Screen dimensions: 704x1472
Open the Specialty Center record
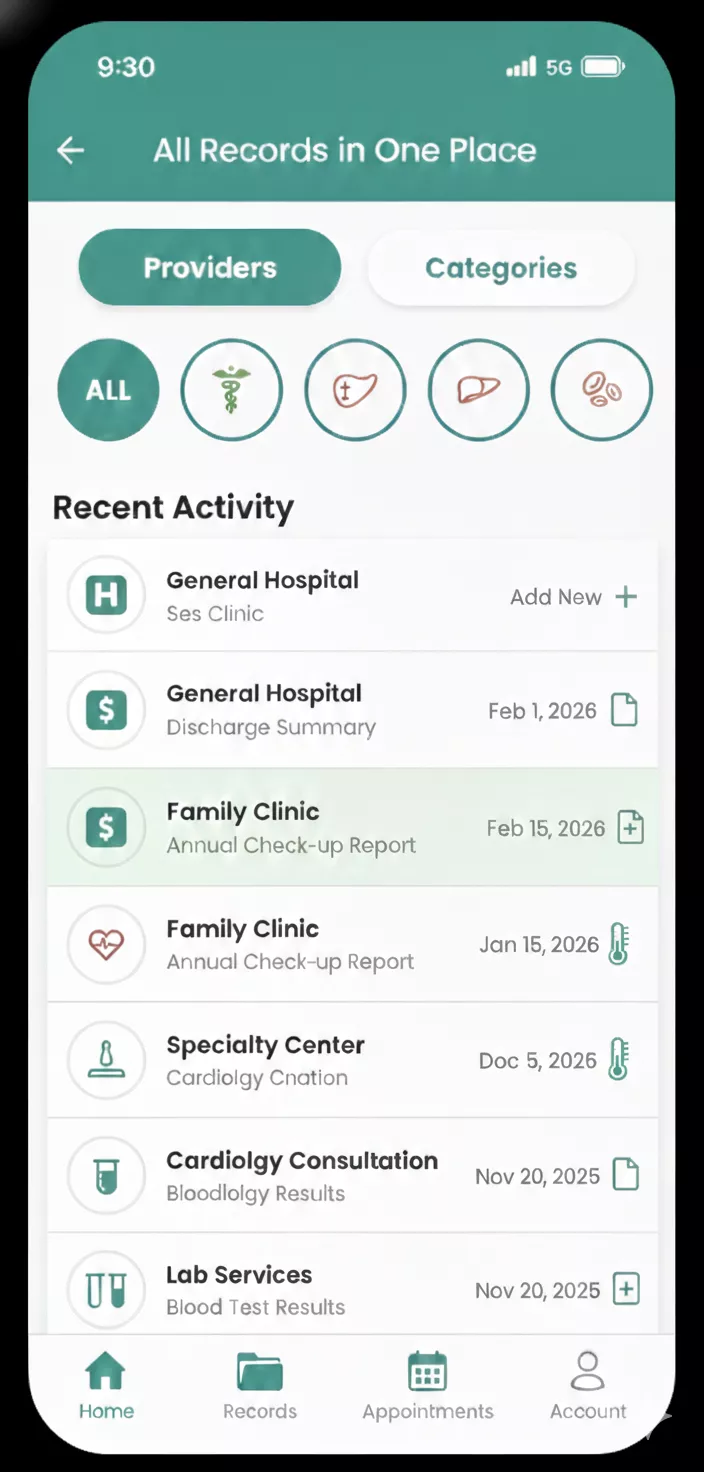click(352, 1060)
